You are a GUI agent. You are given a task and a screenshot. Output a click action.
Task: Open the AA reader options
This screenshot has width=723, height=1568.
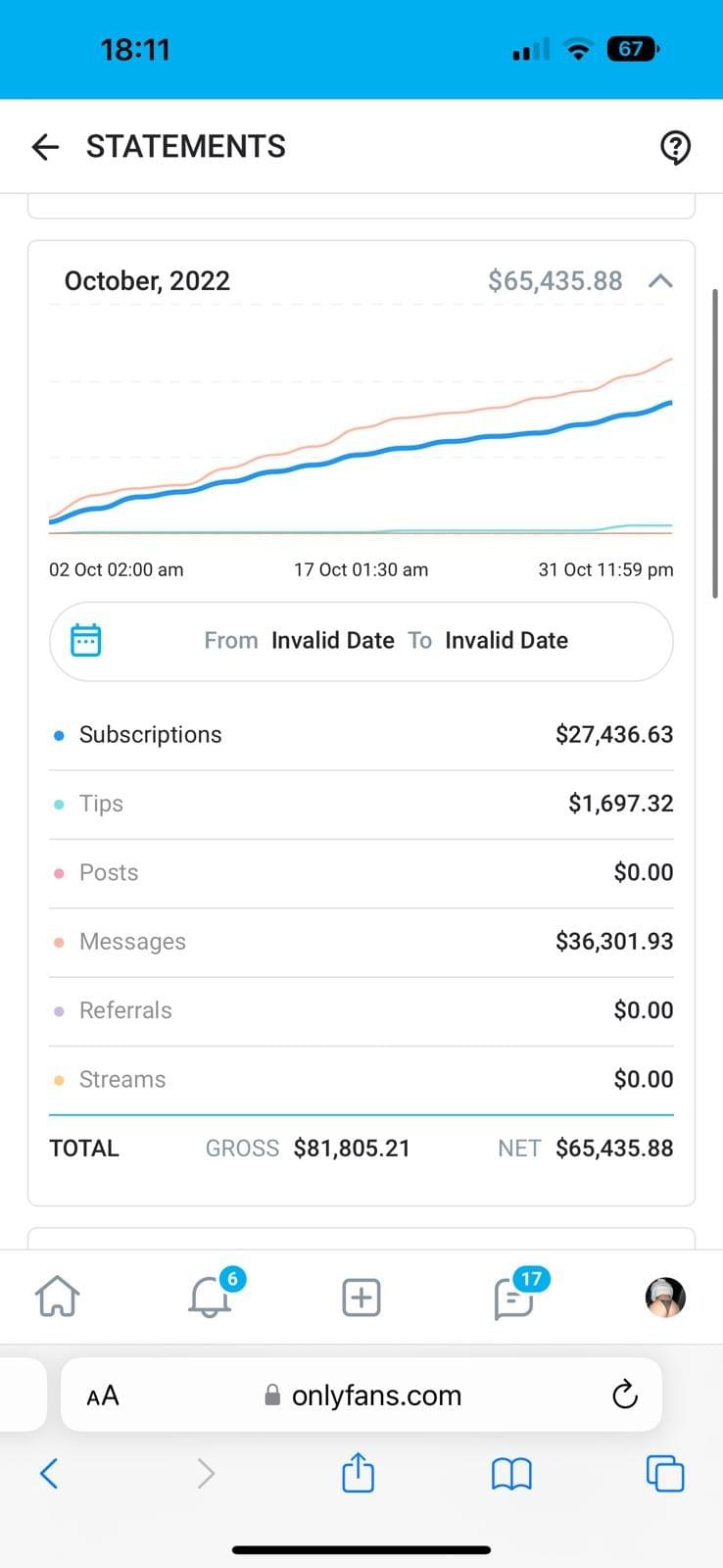[103, 1396]
